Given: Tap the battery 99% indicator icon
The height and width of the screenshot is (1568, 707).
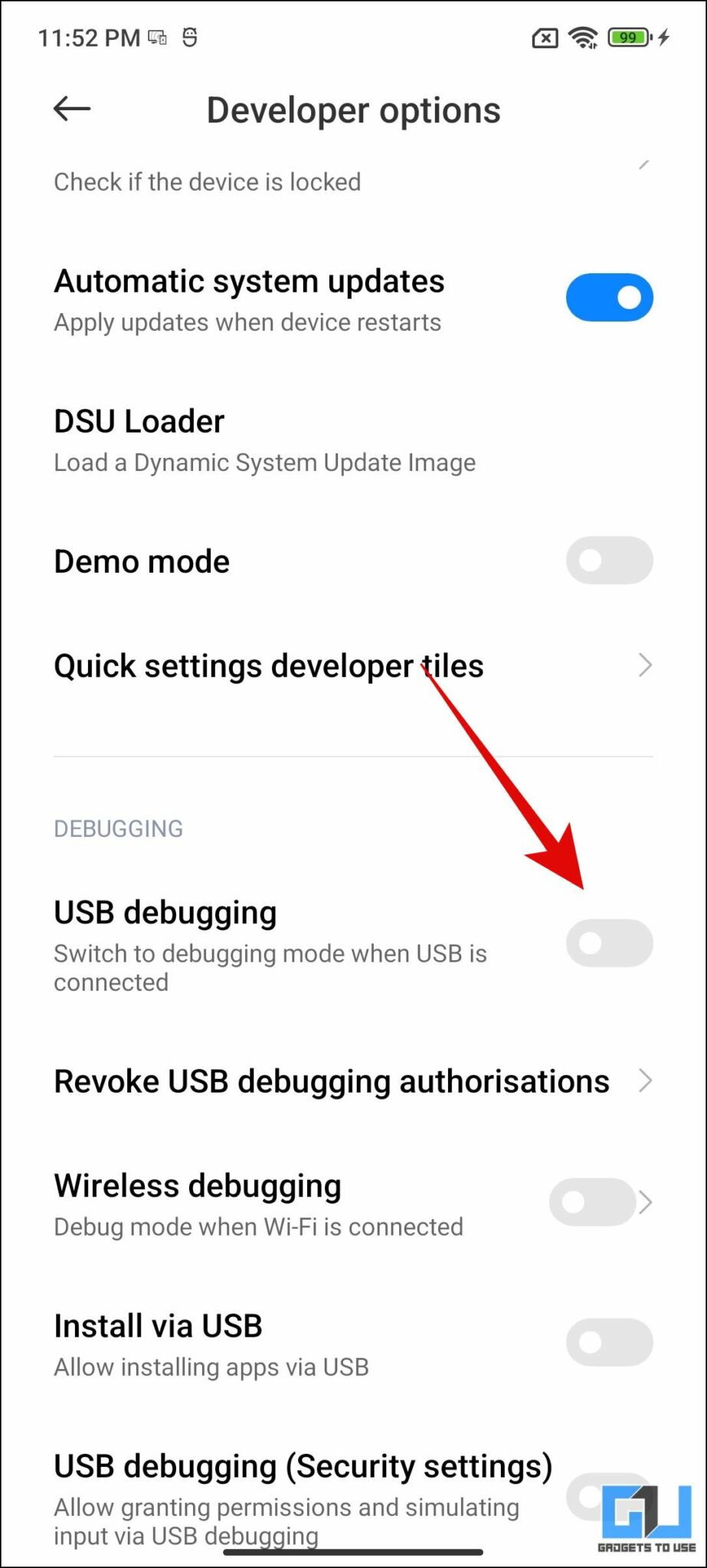Looking at the screenshot, I should point(627,38).
